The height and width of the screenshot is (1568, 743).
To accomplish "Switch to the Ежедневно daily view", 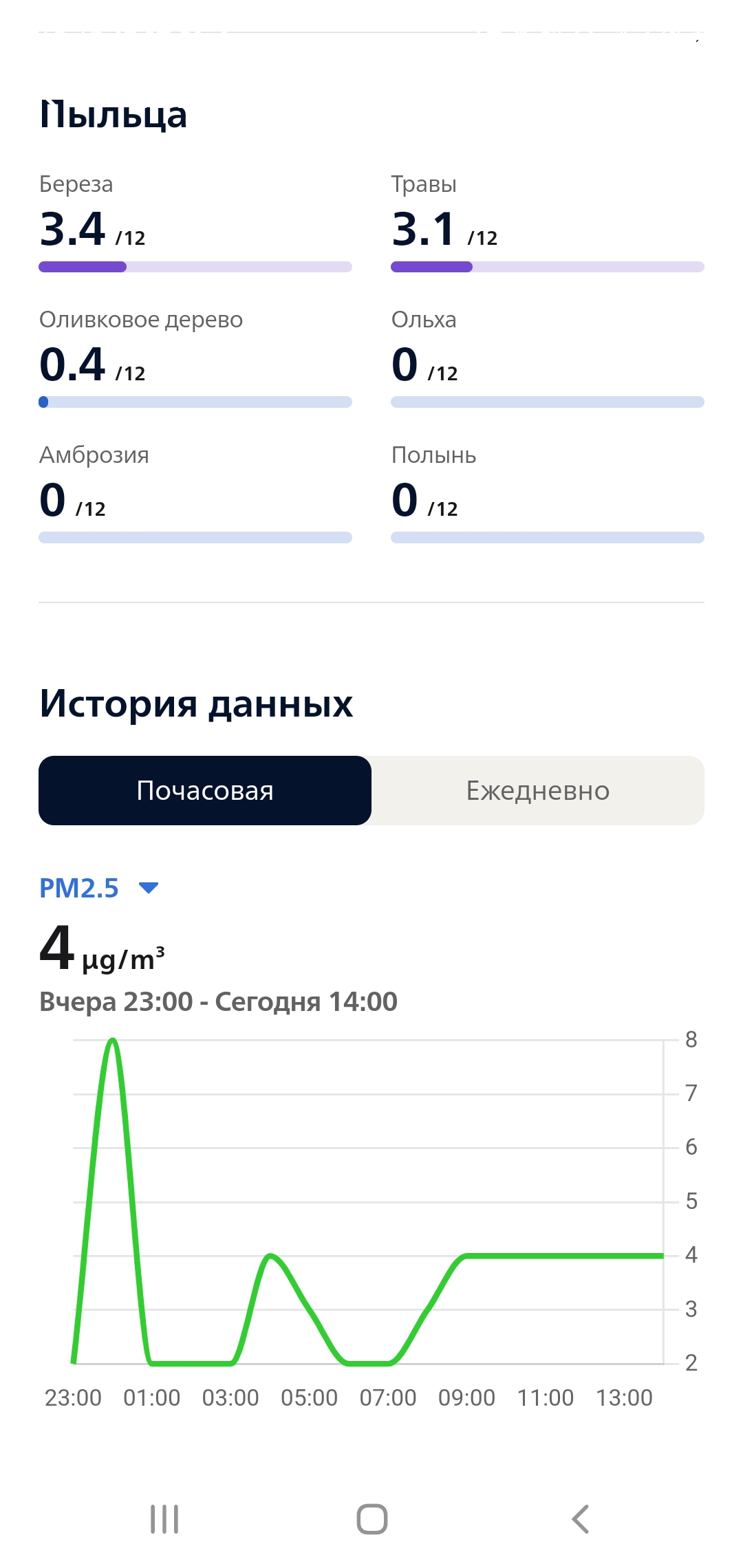I will [537, 791].
